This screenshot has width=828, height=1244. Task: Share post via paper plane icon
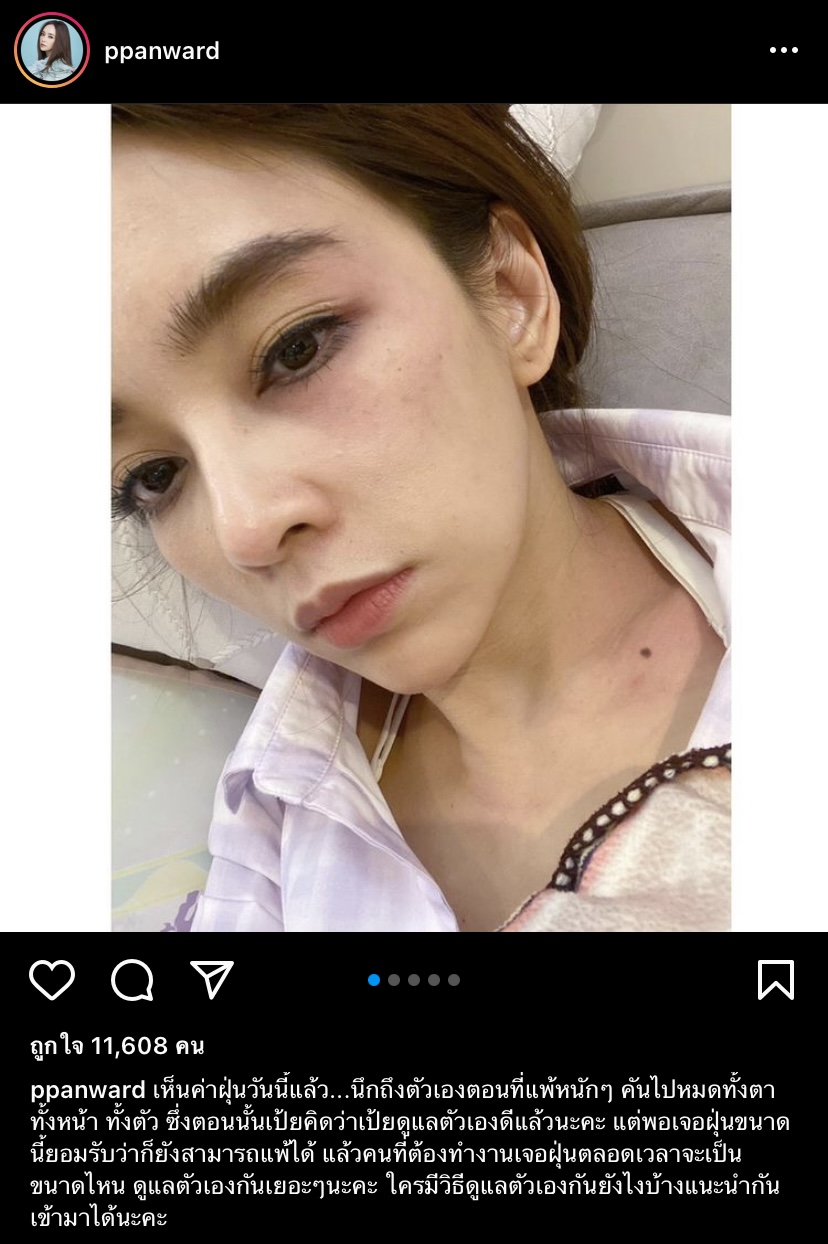[211, 980]
